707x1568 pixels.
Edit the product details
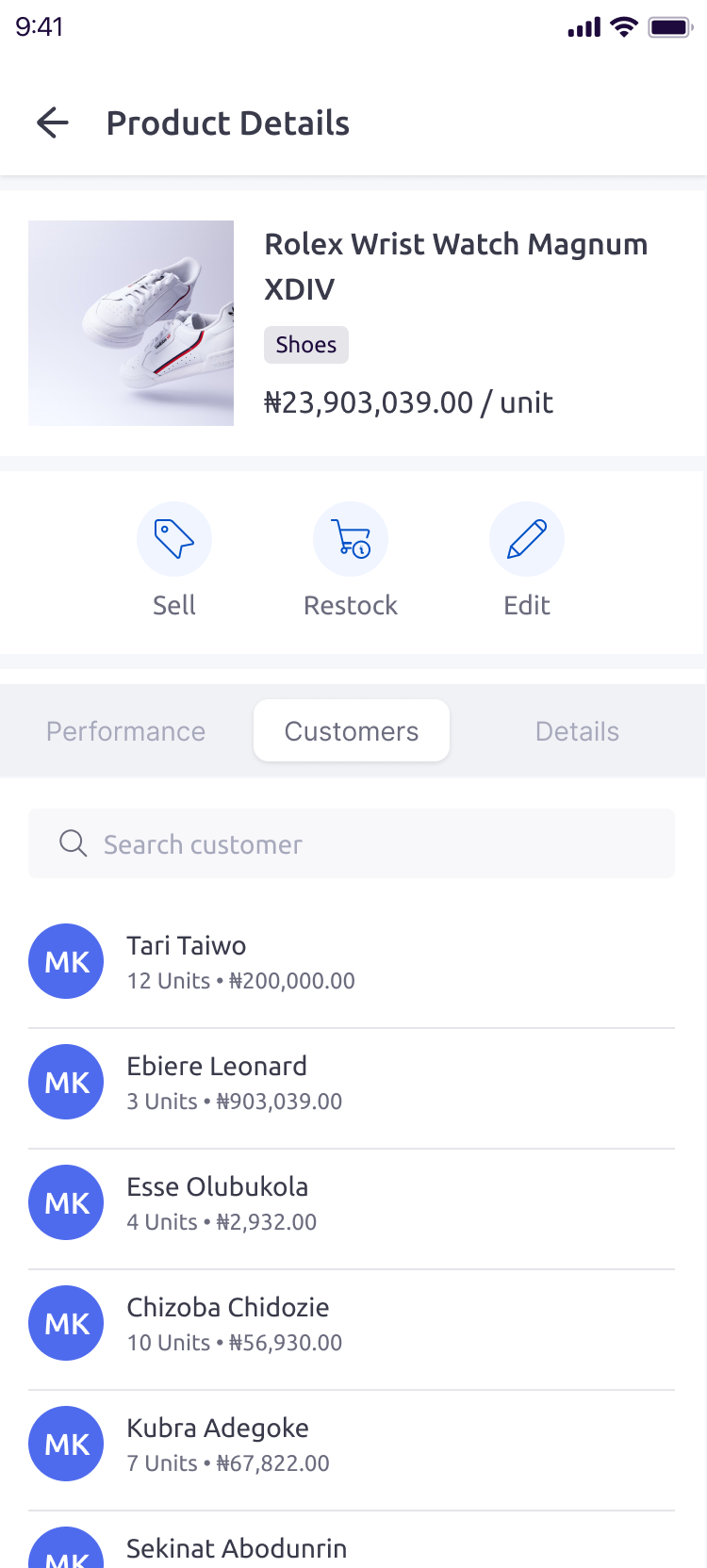pyautogui.click(x=527, y=560)
